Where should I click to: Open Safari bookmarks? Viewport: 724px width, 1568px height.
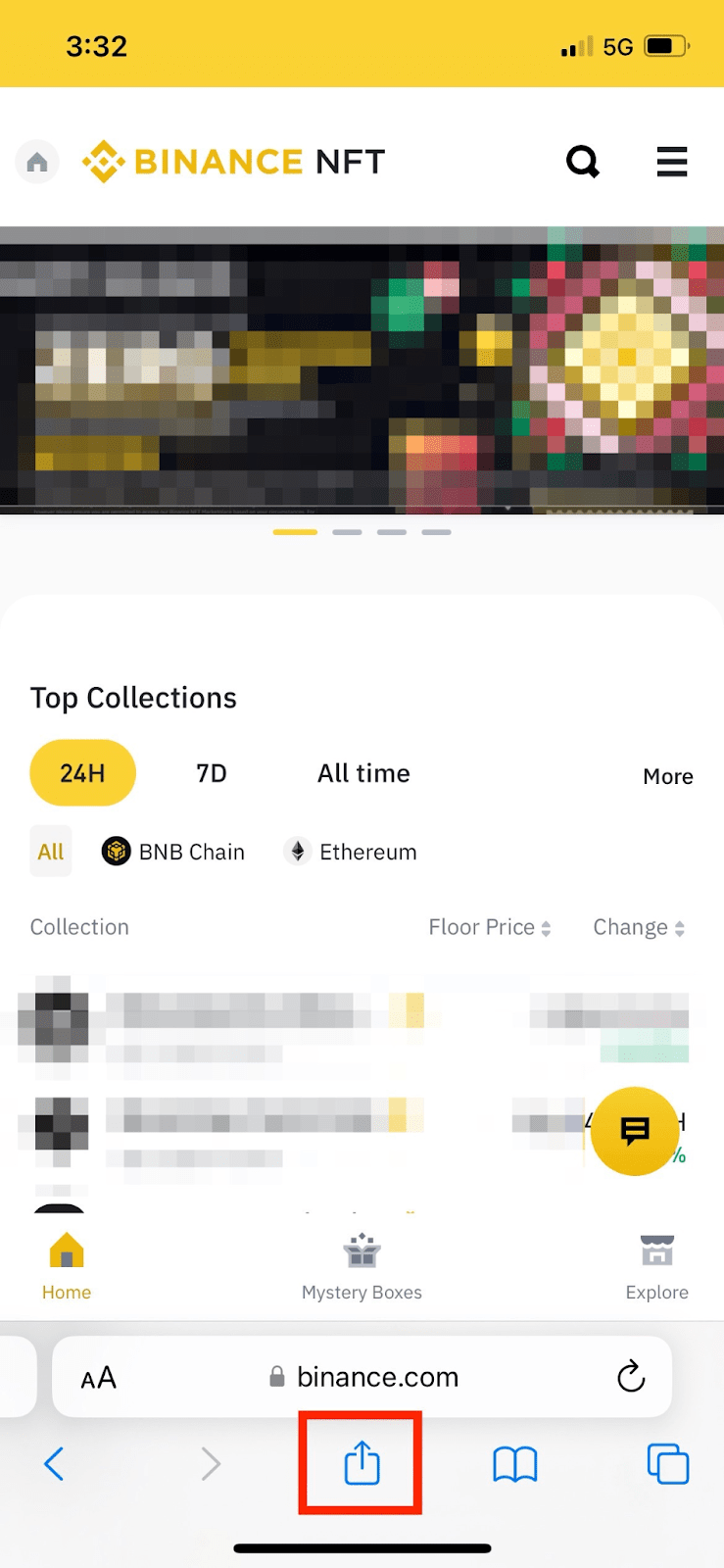(514, 1464)
